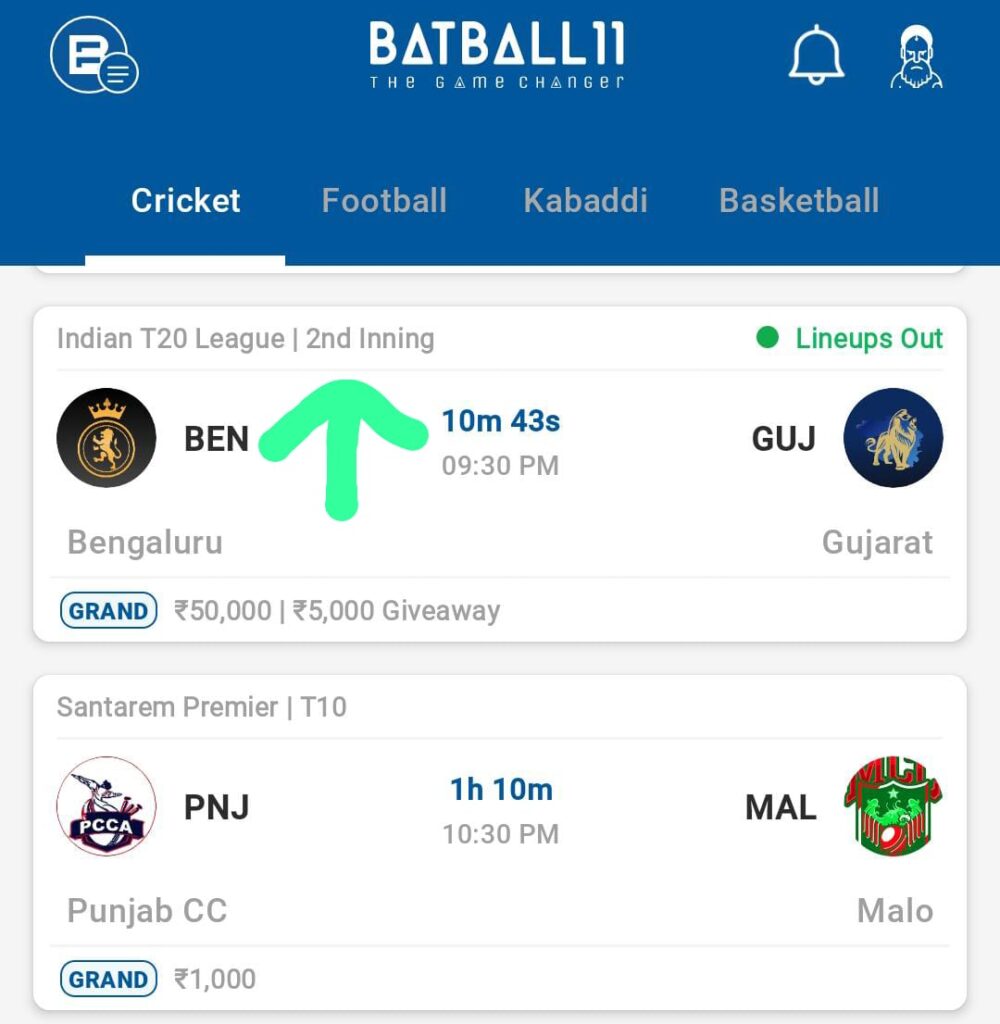Select the Cricket tab
1000x1024 pixels.
click(185, 200)
